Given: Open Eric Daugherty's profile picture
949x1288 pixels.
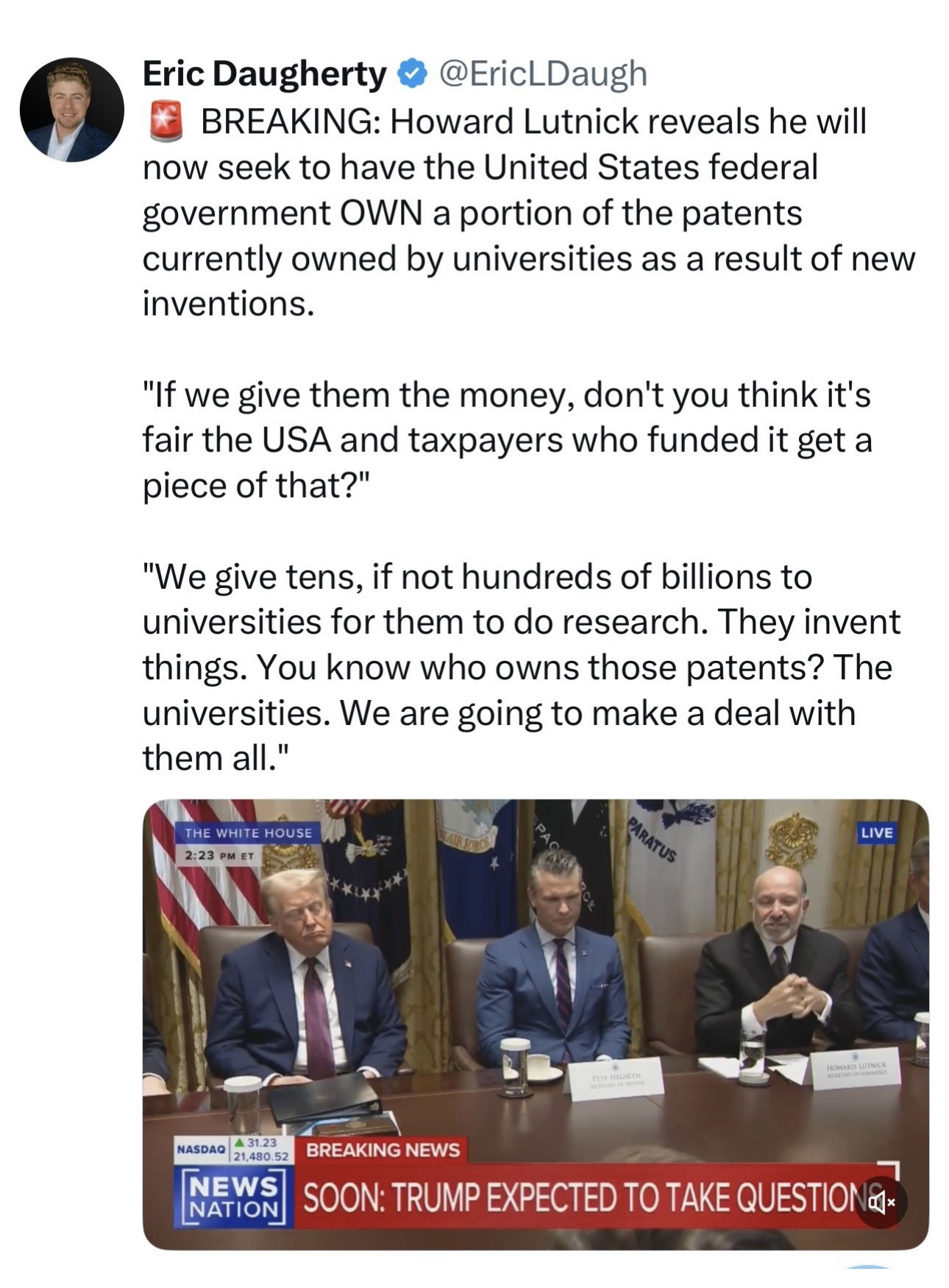Looking at the screenshot, I should tap(71, 110).
